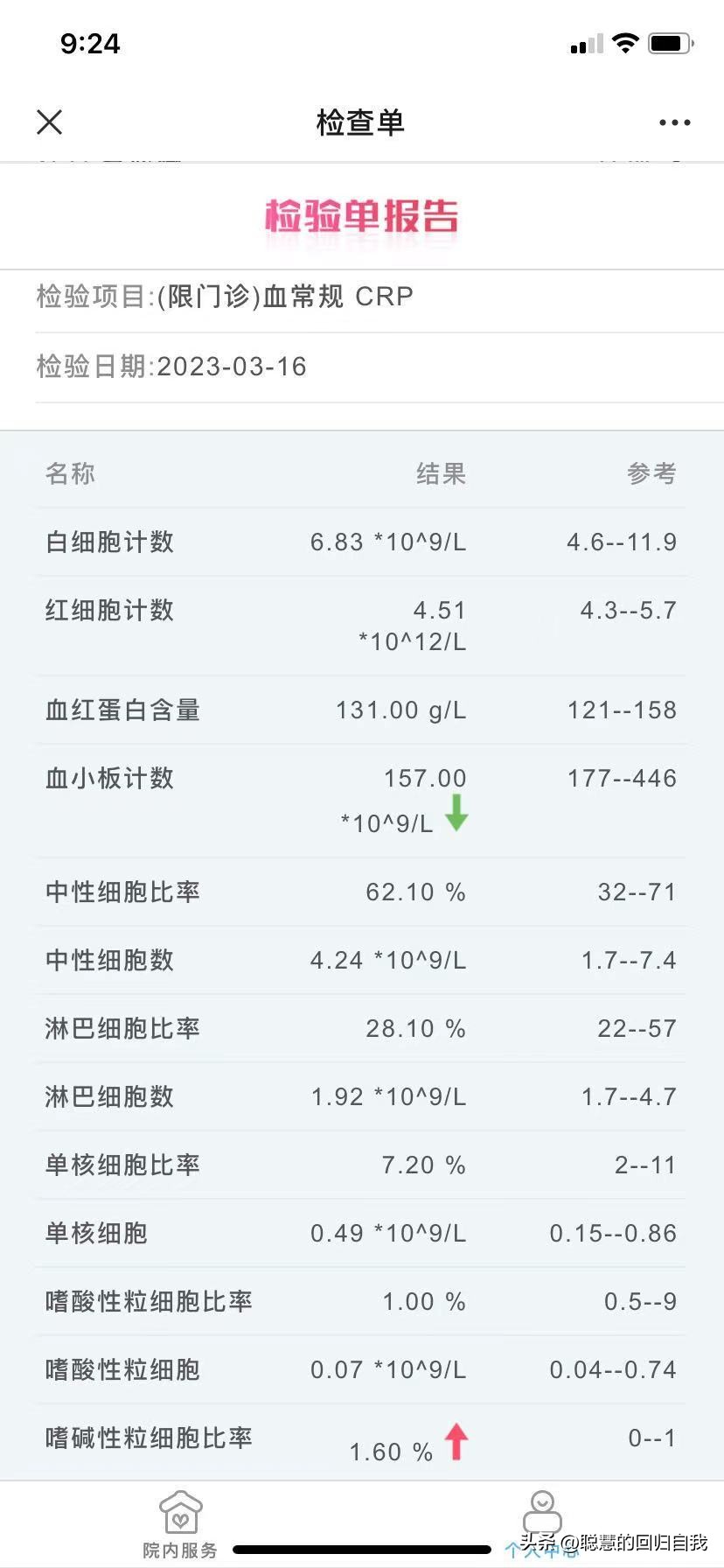Select the 血常规 CRP project title
The height and width of the screenshot is (1568, 724).
point(223,296)
